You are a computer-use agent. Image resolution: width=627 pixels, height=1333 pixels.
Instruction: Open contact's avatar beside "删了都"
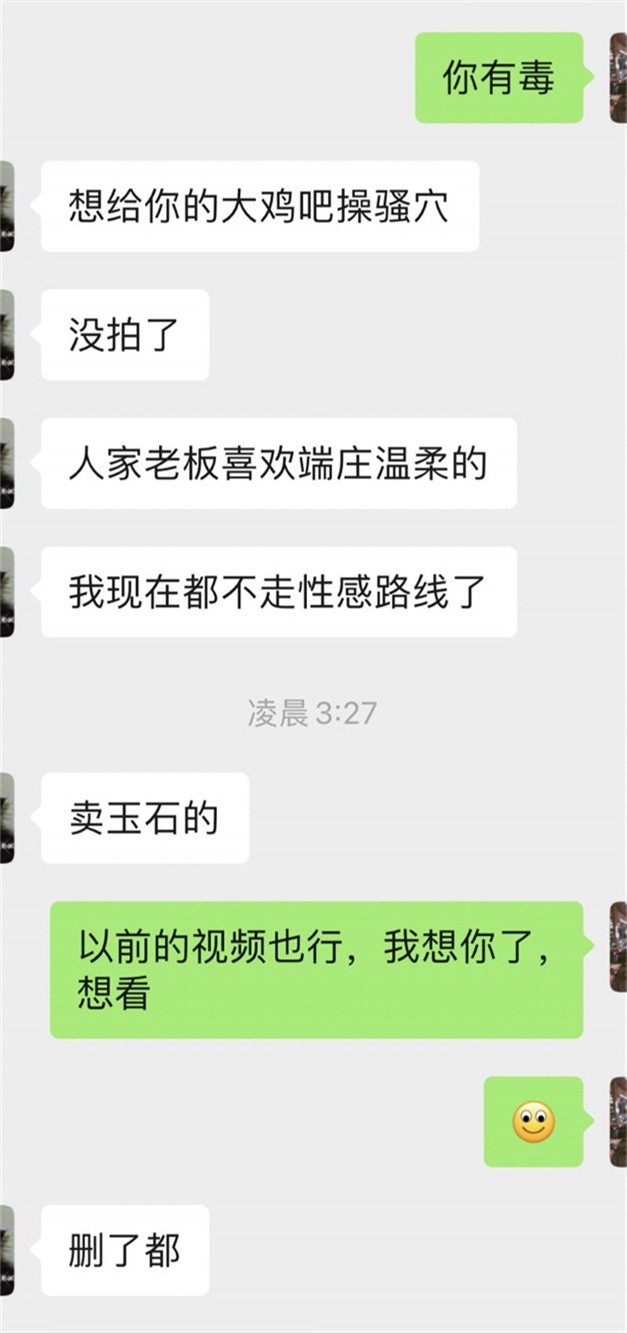6,1250
